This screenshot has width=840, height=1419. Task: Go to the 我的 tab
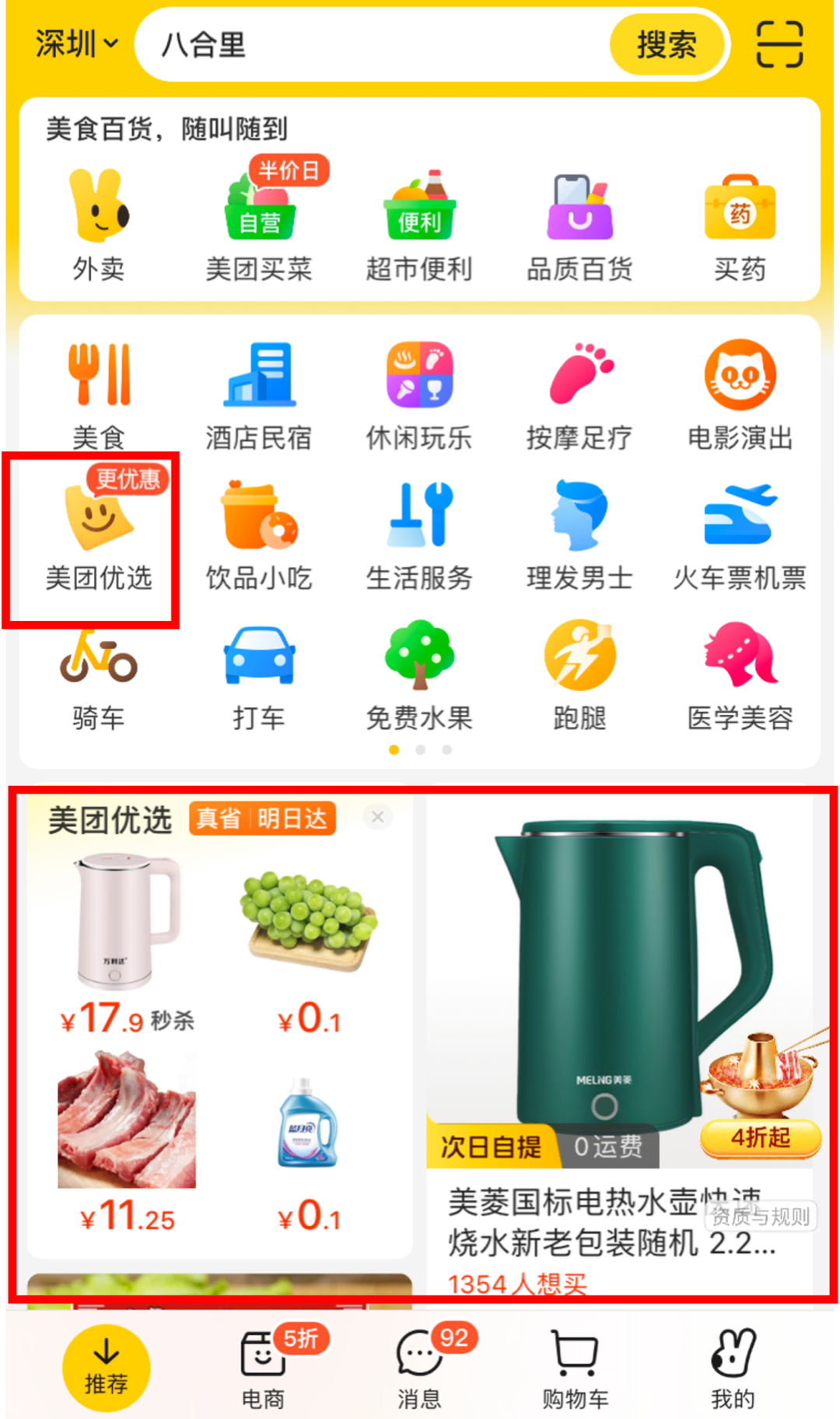point(732,1369)
